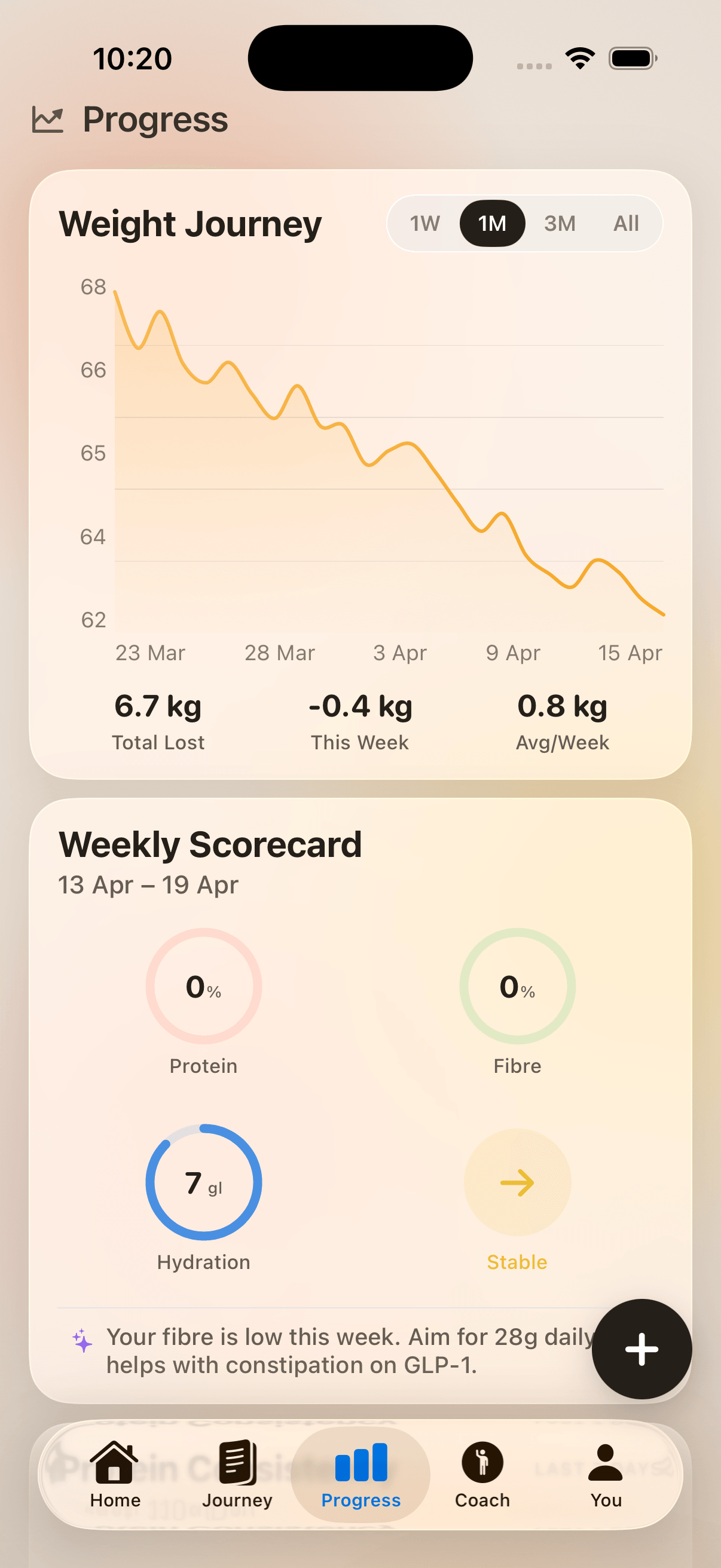Tap the Protein progress ring
The height and width of the screenshot is (1568, 721).
coord(203,987)
